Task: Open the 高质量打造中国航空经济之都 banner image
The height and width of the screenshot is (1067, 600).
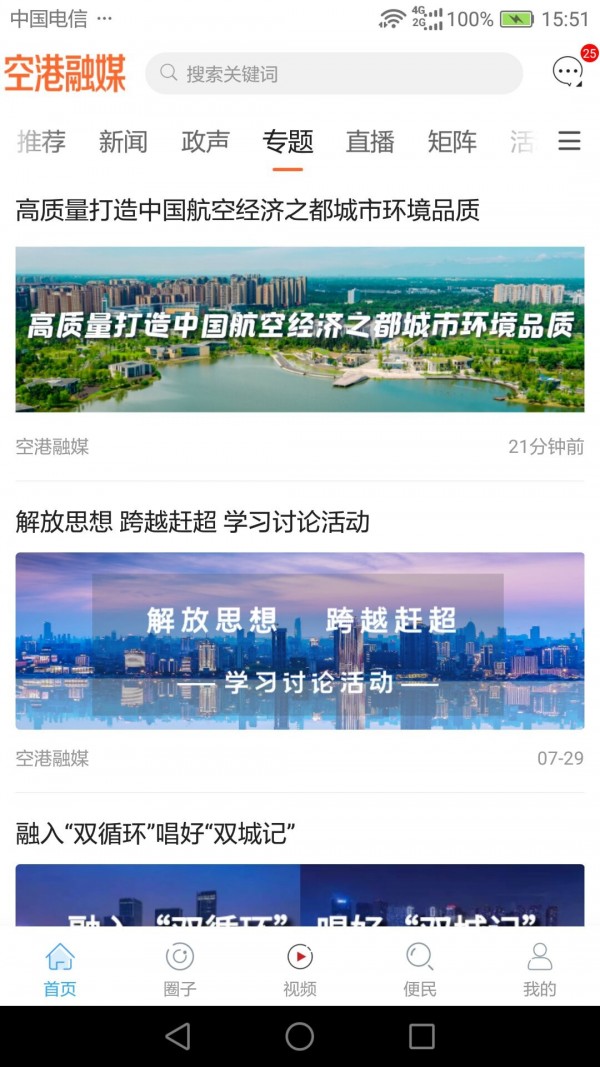Action: tap(300, 329)
